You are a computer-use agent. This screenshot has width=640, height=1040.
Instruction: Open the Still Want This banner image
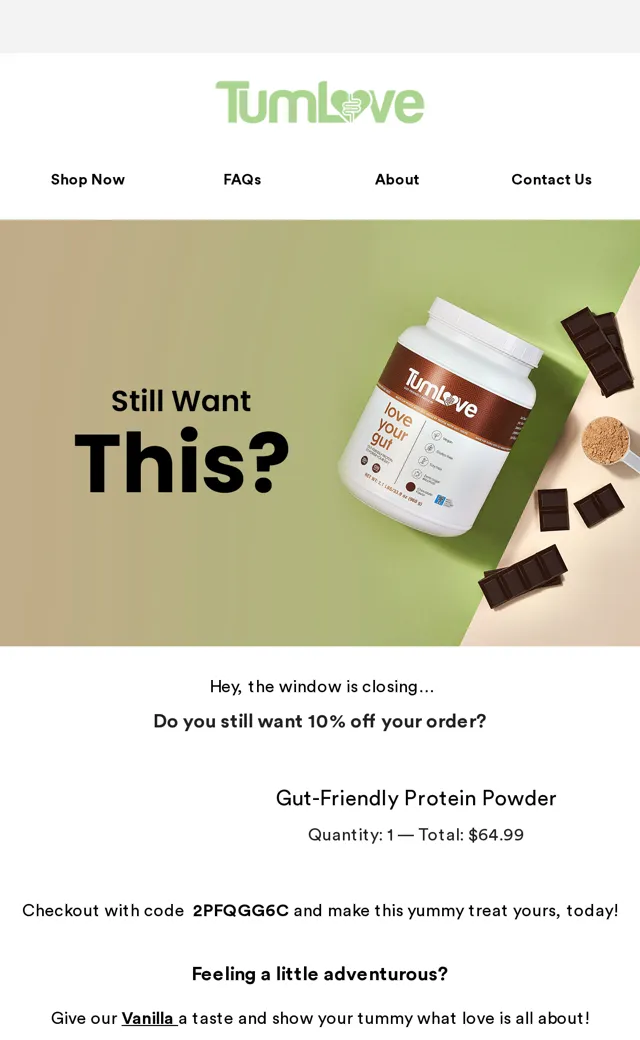(x=320, y=432)
